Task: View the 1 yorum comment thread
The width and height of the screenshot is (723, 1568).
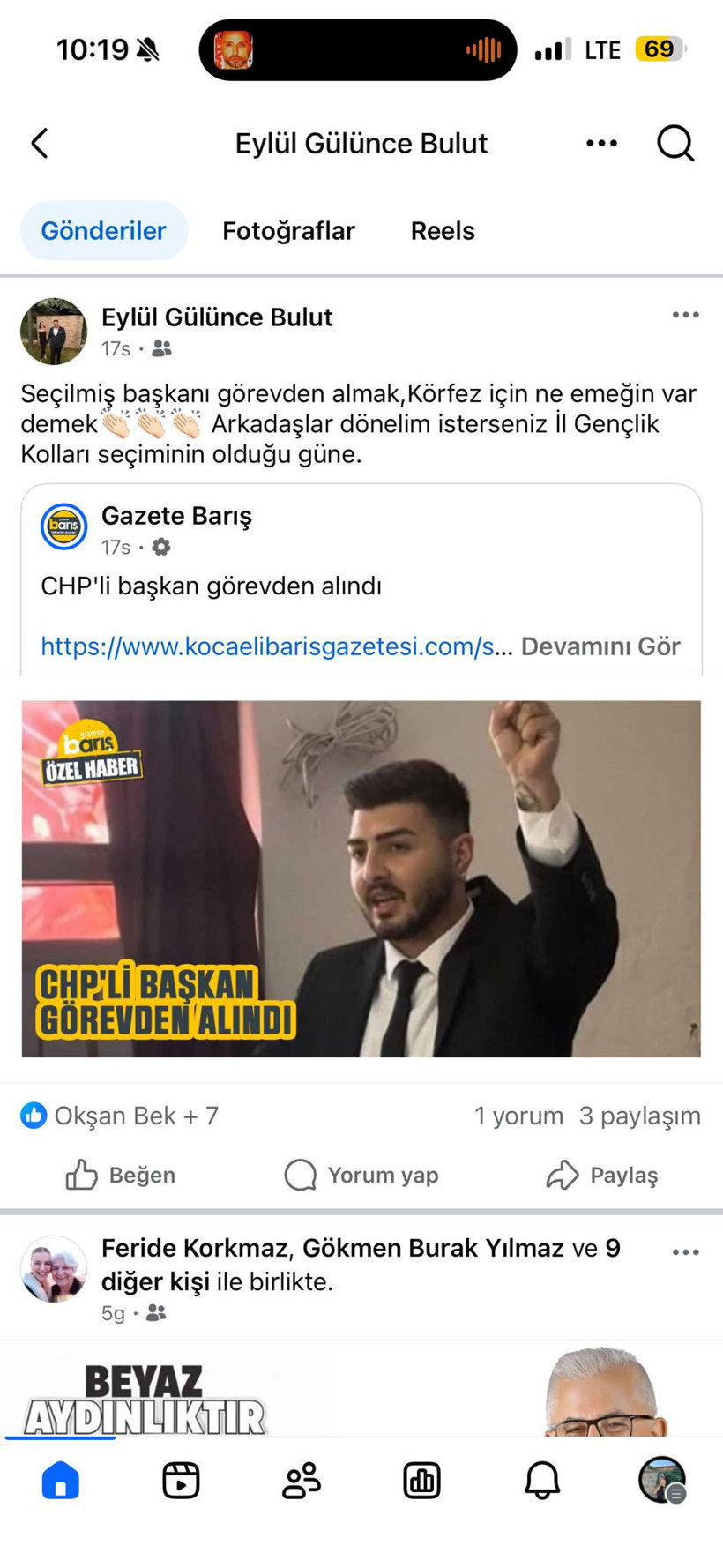Action: [518, 1116]
